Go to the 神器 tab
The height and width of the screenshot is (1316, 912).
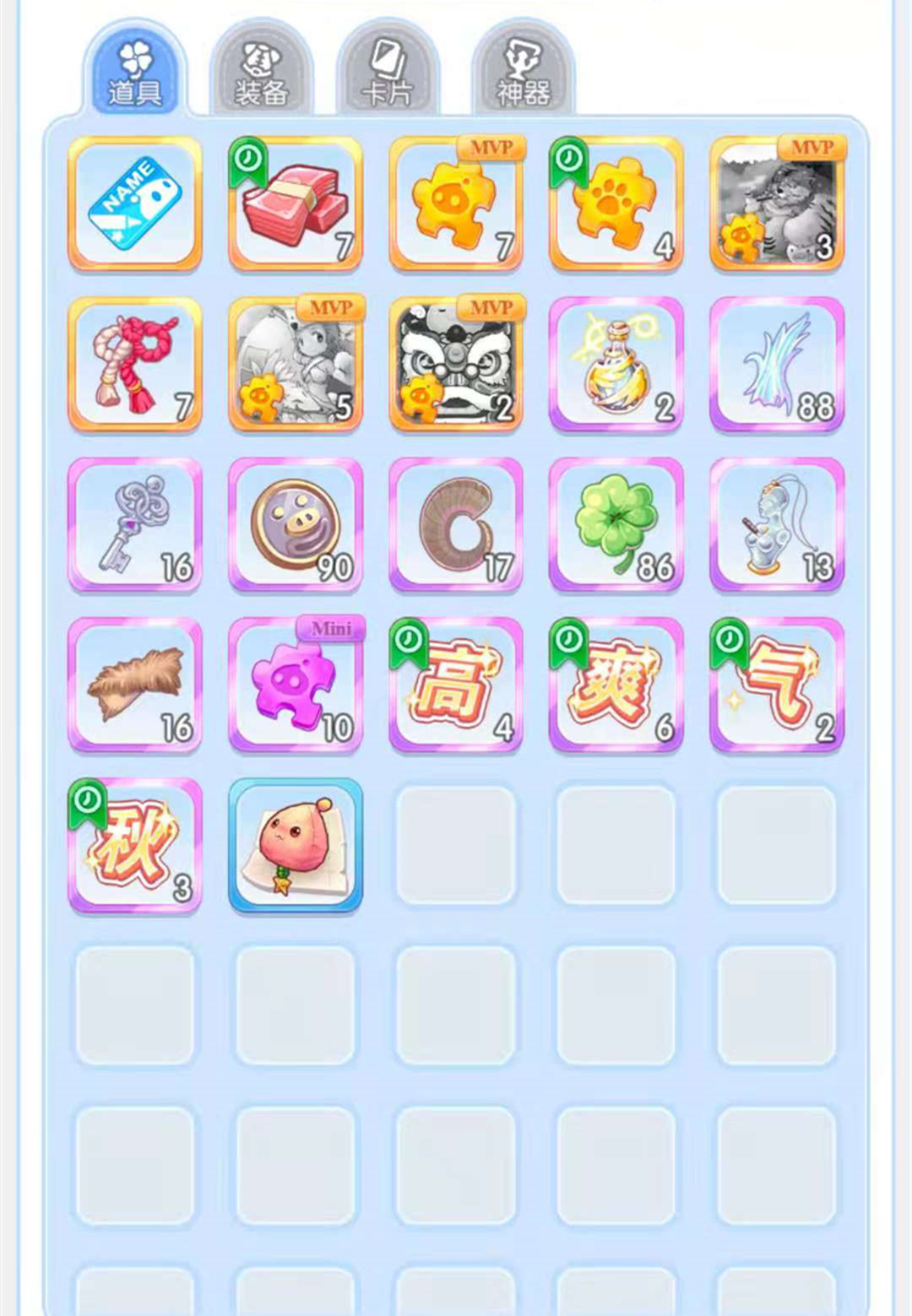click(523, 72)
